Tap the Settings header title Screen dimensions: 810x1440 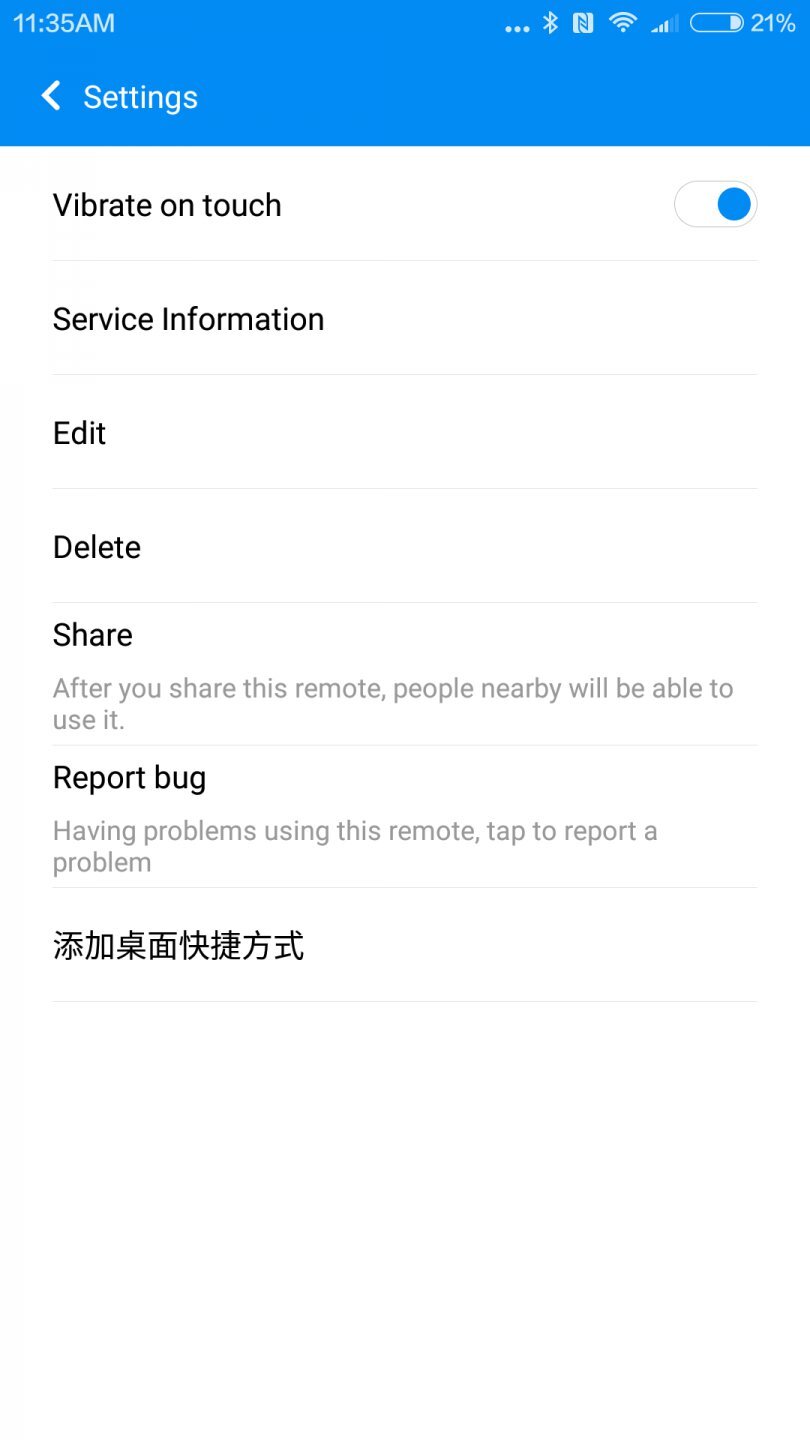pos(140,96)
